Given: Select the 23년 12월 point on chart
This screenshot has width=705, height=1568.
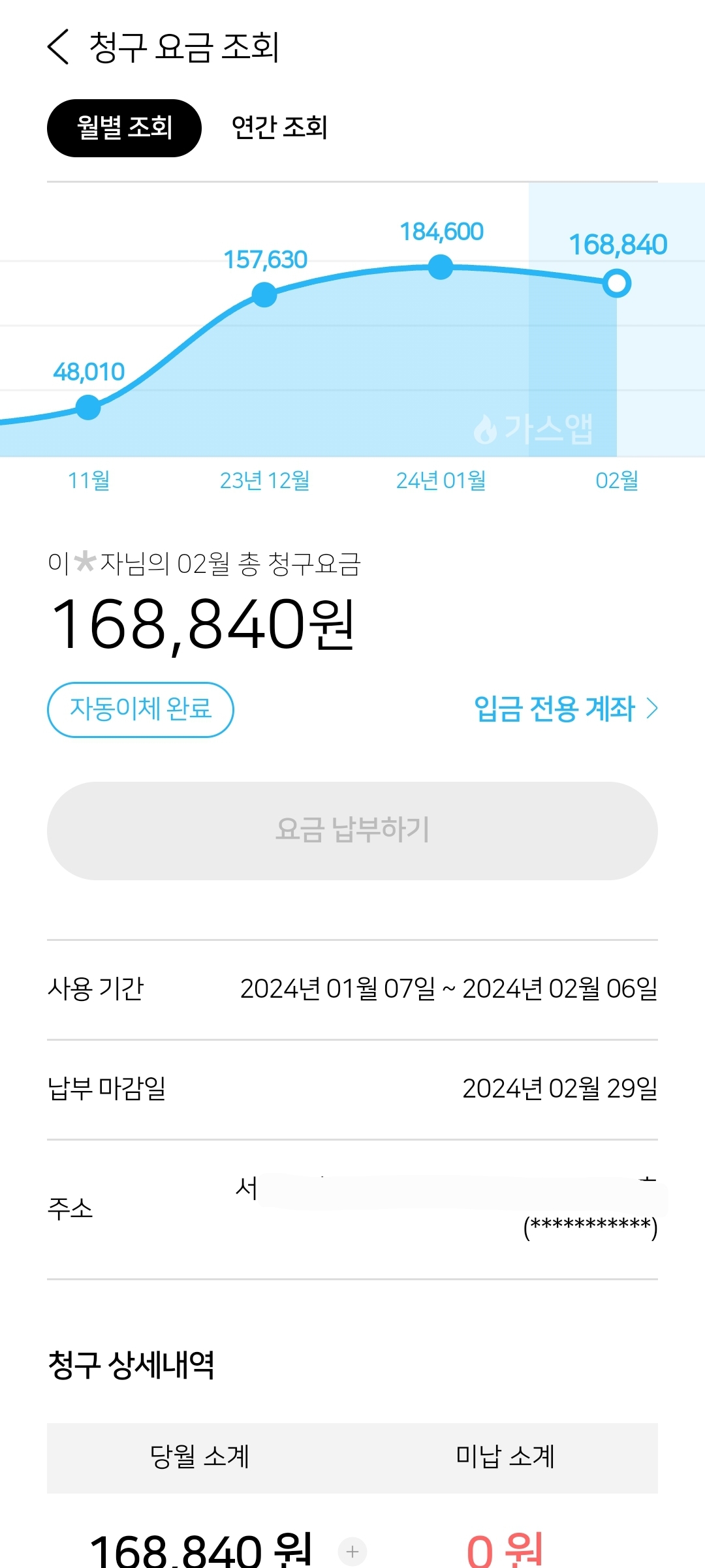Looking at the screenshot, I should coord(264,294).
